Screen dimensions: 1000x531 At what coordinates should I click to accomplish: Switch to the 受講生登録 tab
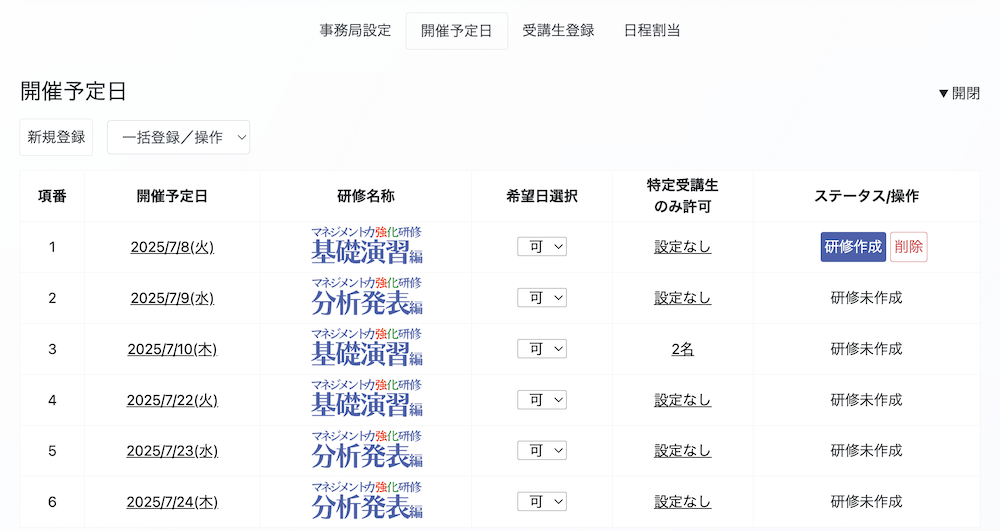click(558, 31)
